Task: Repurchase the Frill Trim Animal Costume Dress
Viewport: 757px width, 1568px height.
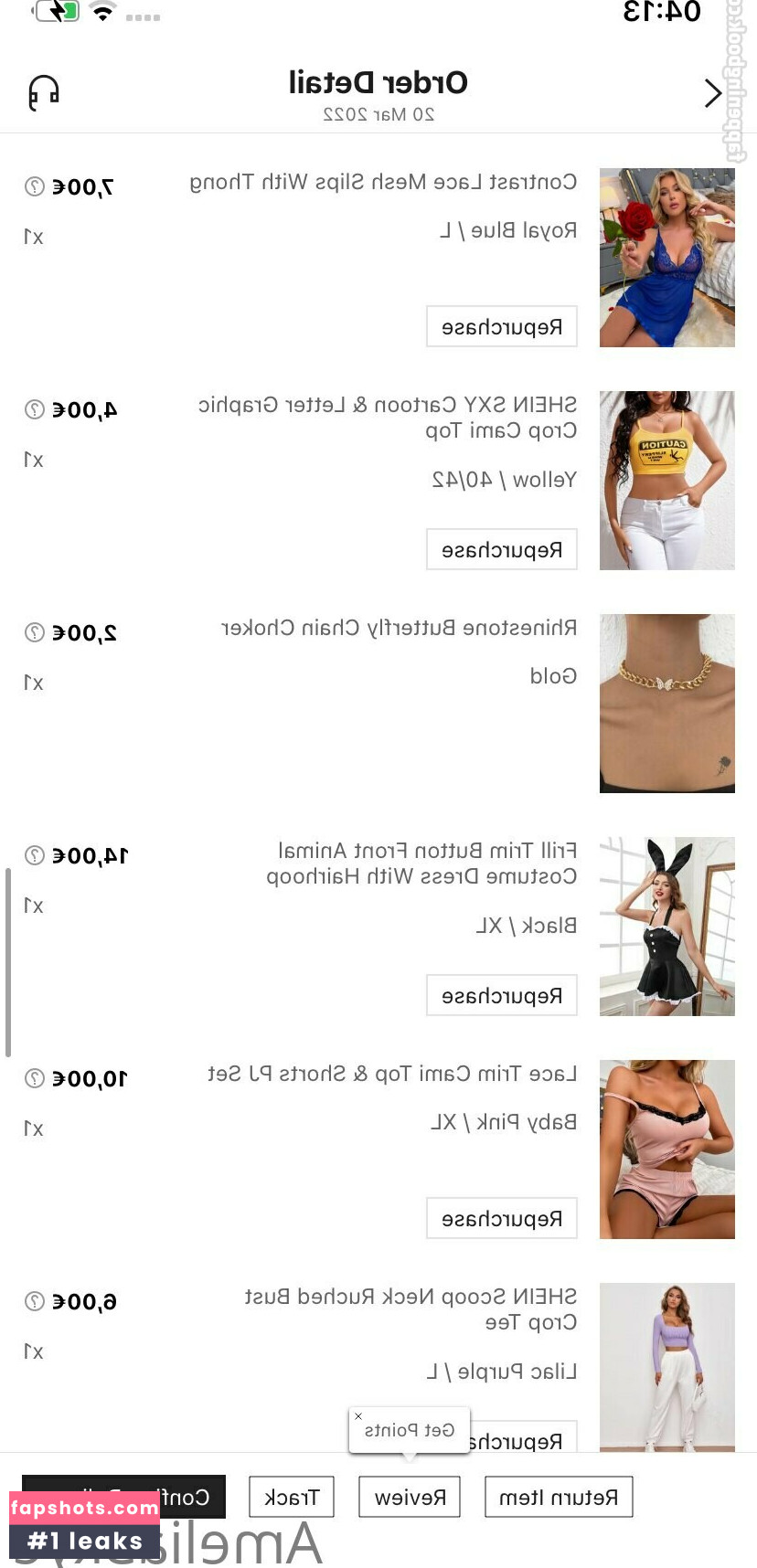Action: pos(501,996)
